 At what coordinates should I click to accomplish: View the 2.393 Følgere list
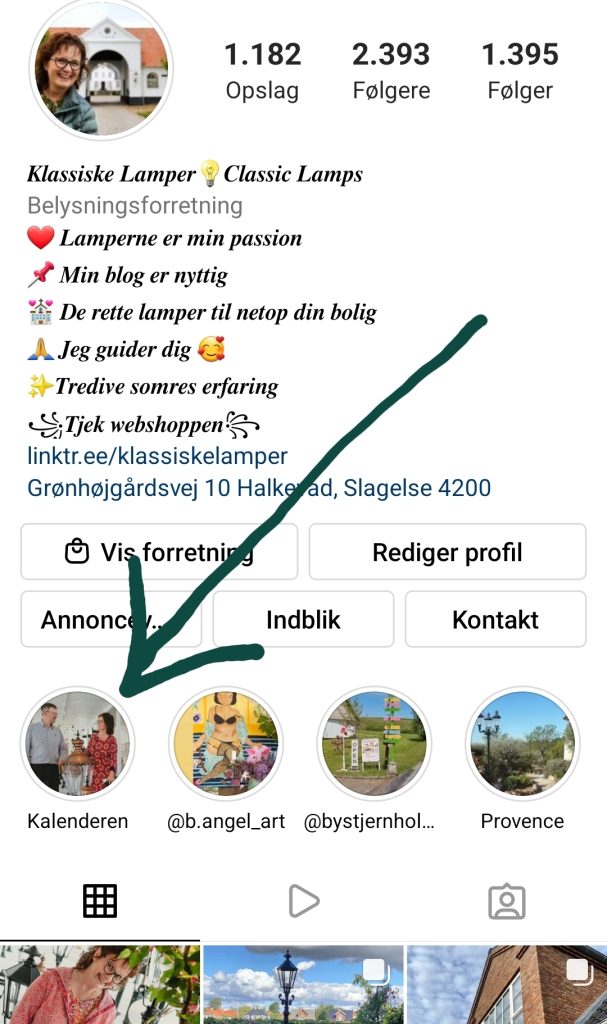tap(391, 70)
